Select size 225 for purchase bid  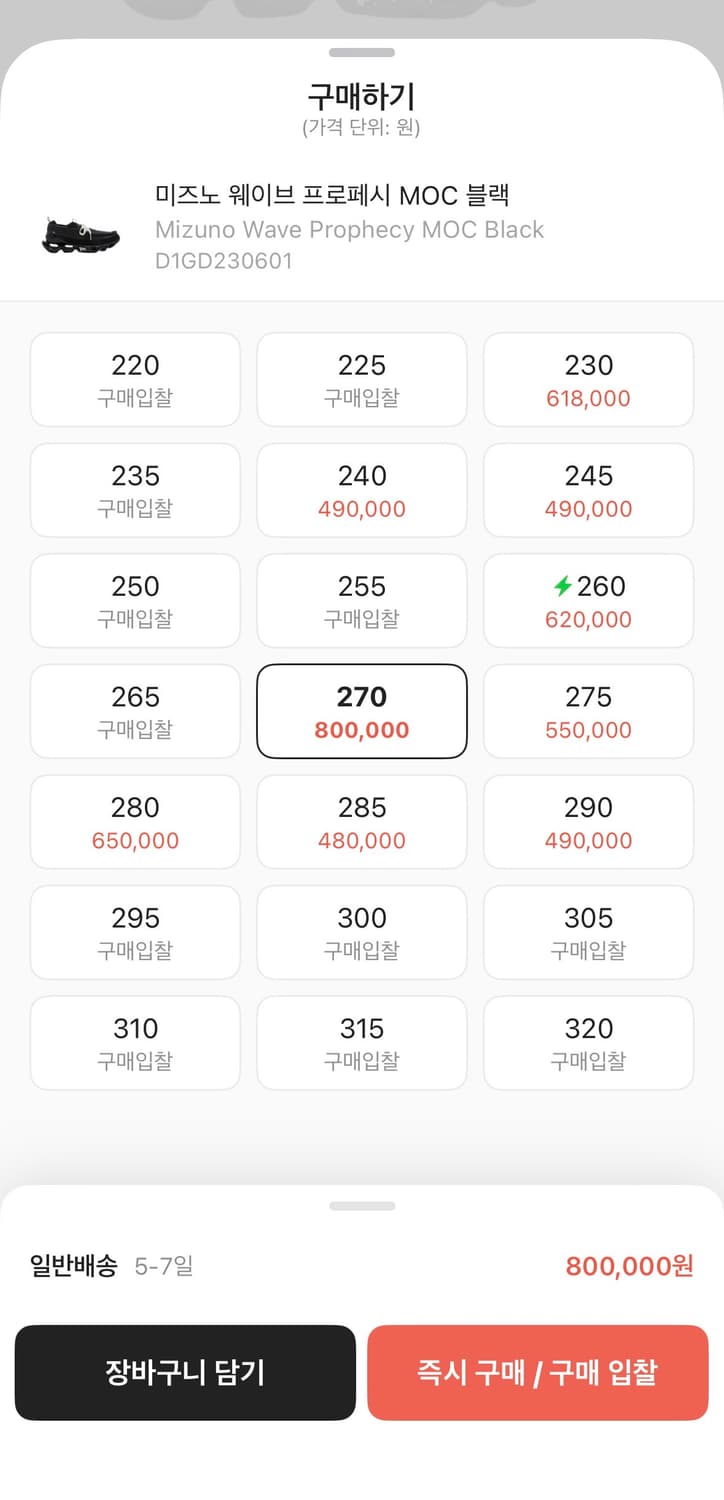coord(361,379)
